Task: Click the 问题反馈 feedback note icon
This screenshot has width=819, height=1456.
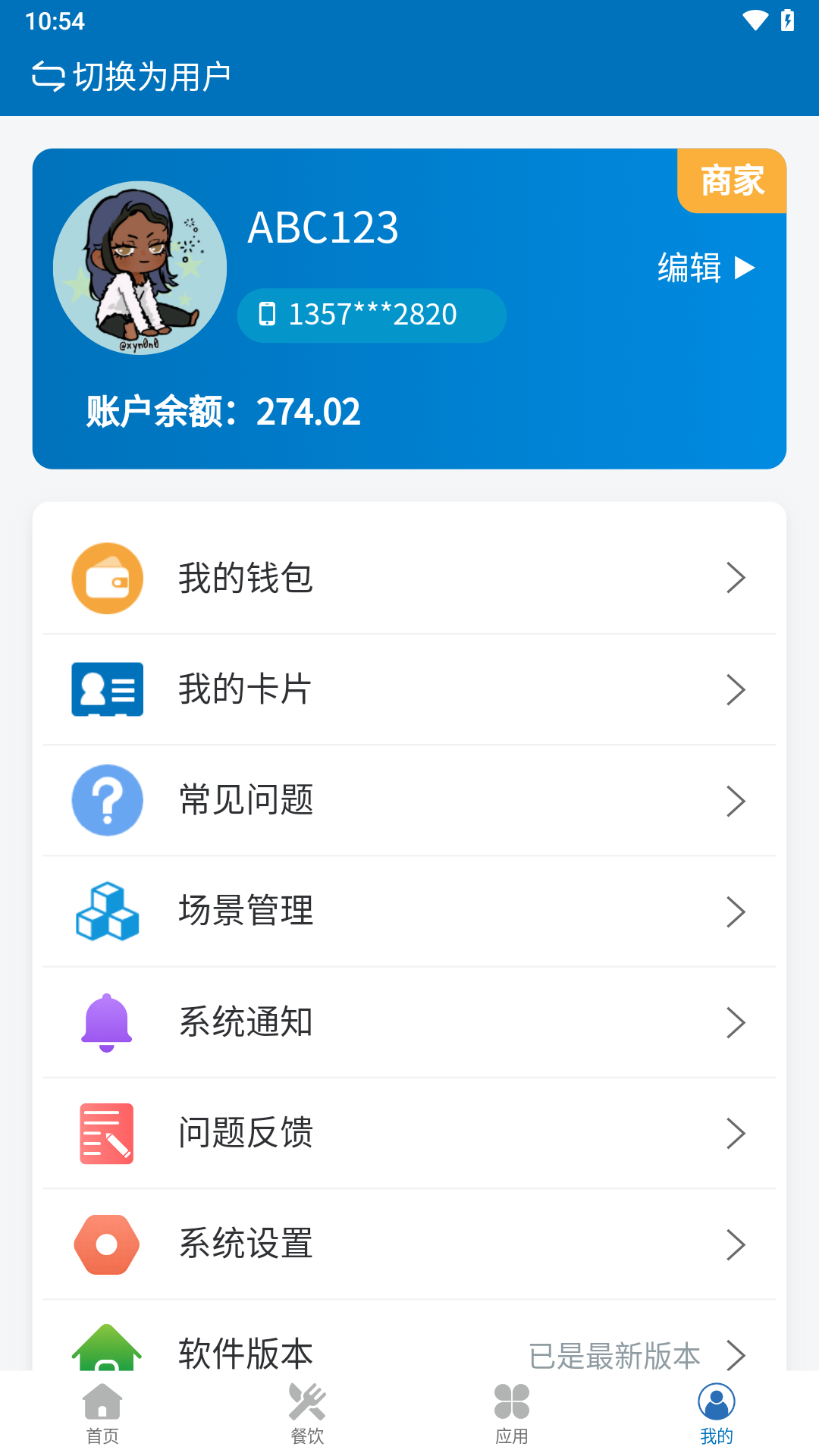Action: [x=106, y=1134]
